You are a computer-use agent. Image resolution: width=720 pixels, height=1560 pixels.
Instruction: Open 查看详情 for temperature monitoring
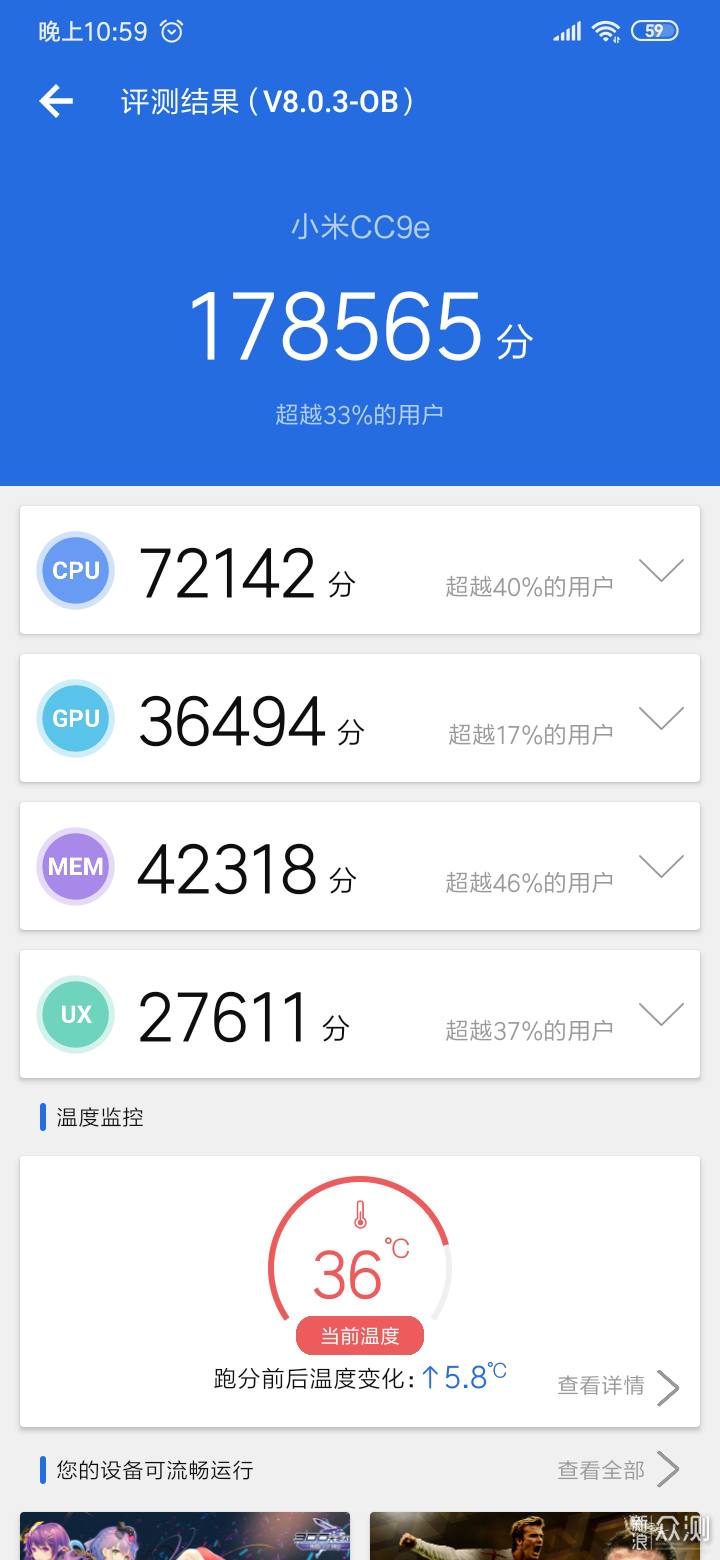click(618, 1386)
